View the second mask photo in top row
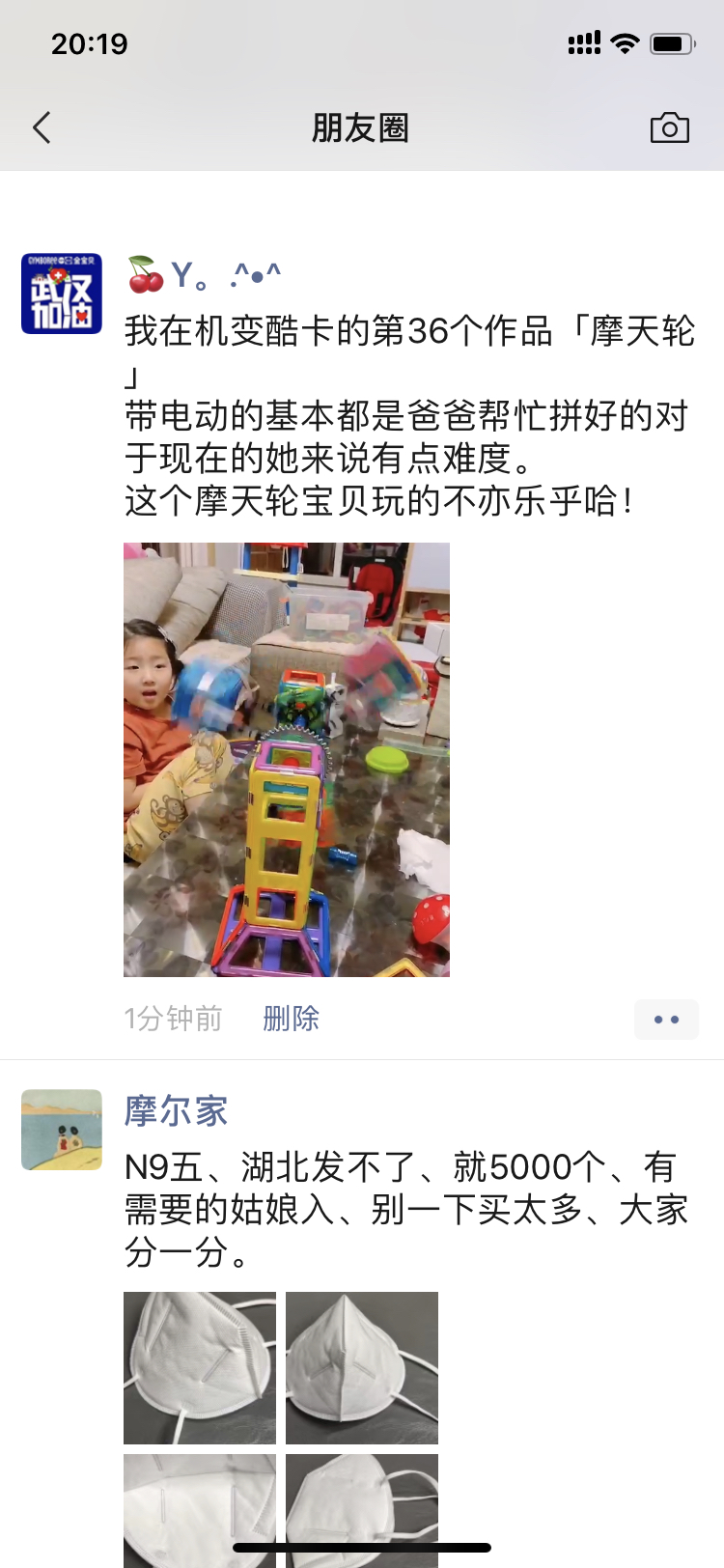This screenshot has width=724, height=1568. 362,1368
